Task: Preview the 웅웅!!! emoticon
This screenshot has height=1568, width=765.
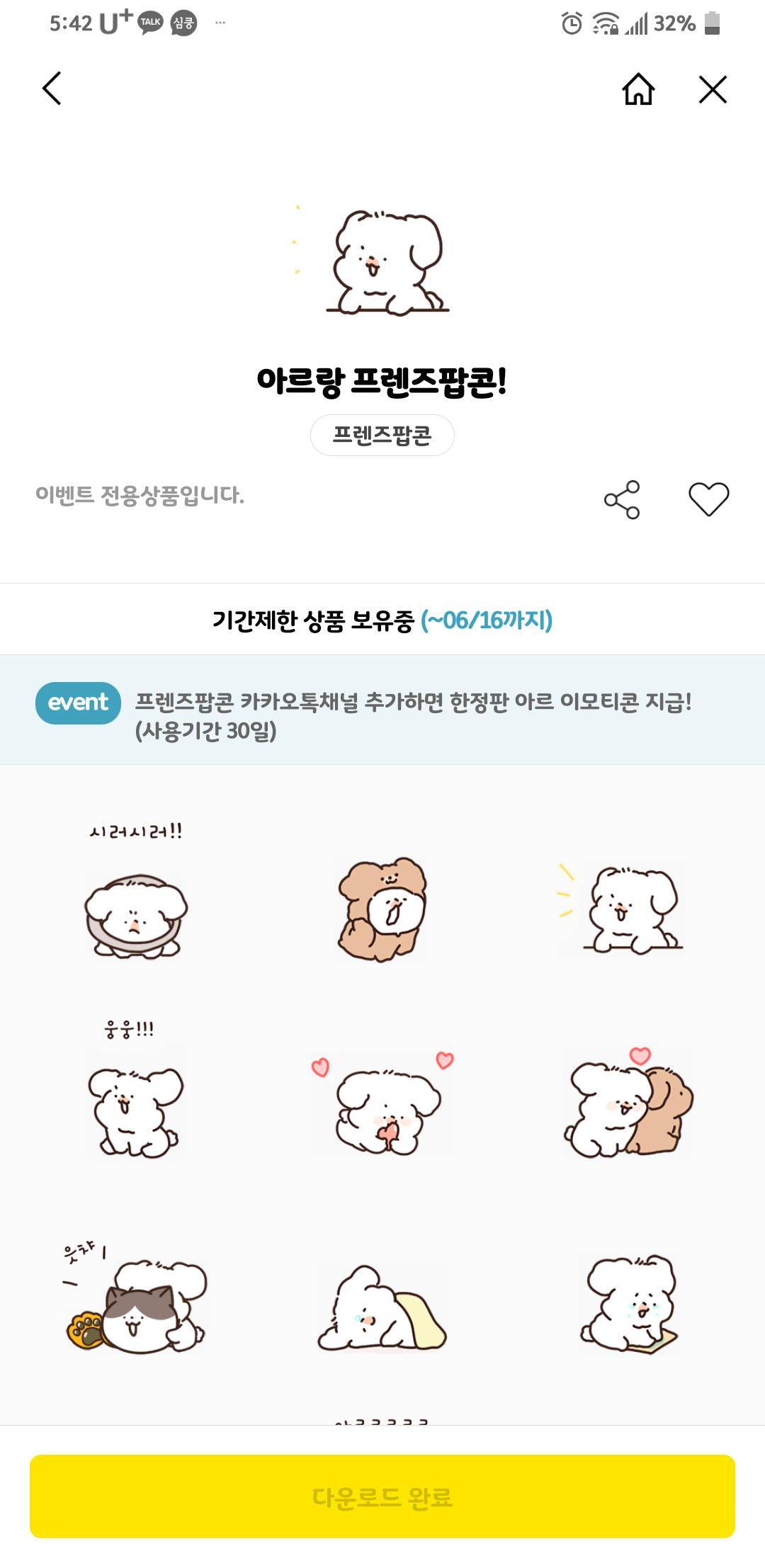Action: [x=136, y=1090]
